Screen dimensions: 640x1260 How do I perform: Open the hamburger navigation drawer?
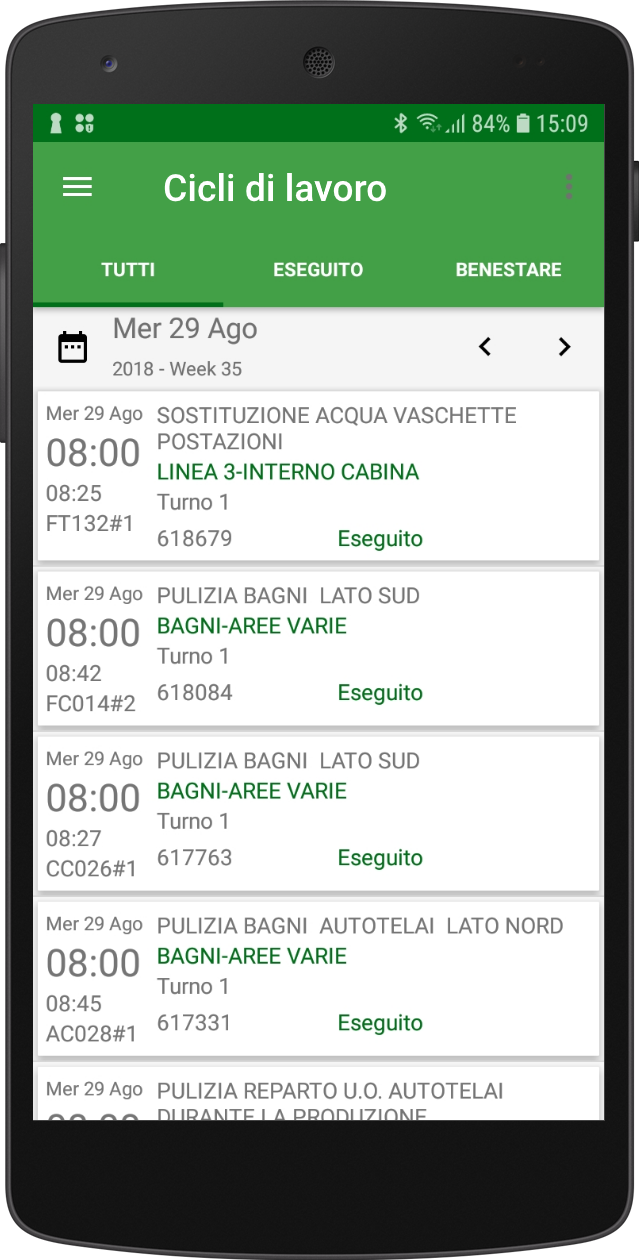(x=77, y=187)
